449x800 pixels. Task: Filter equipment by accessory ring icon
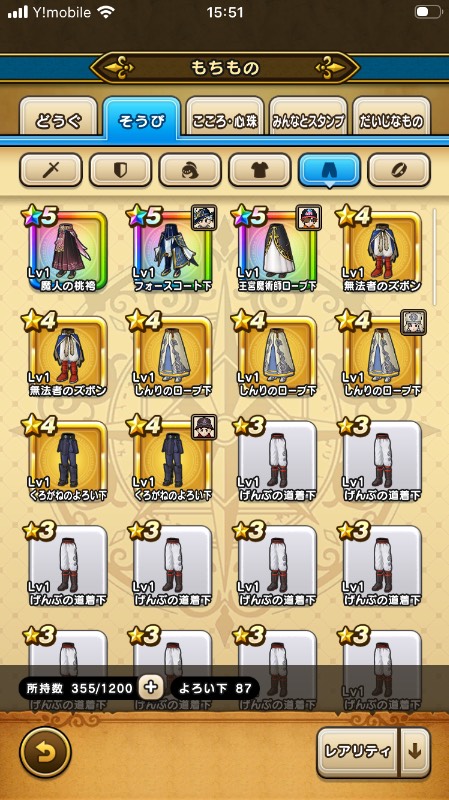399,170
